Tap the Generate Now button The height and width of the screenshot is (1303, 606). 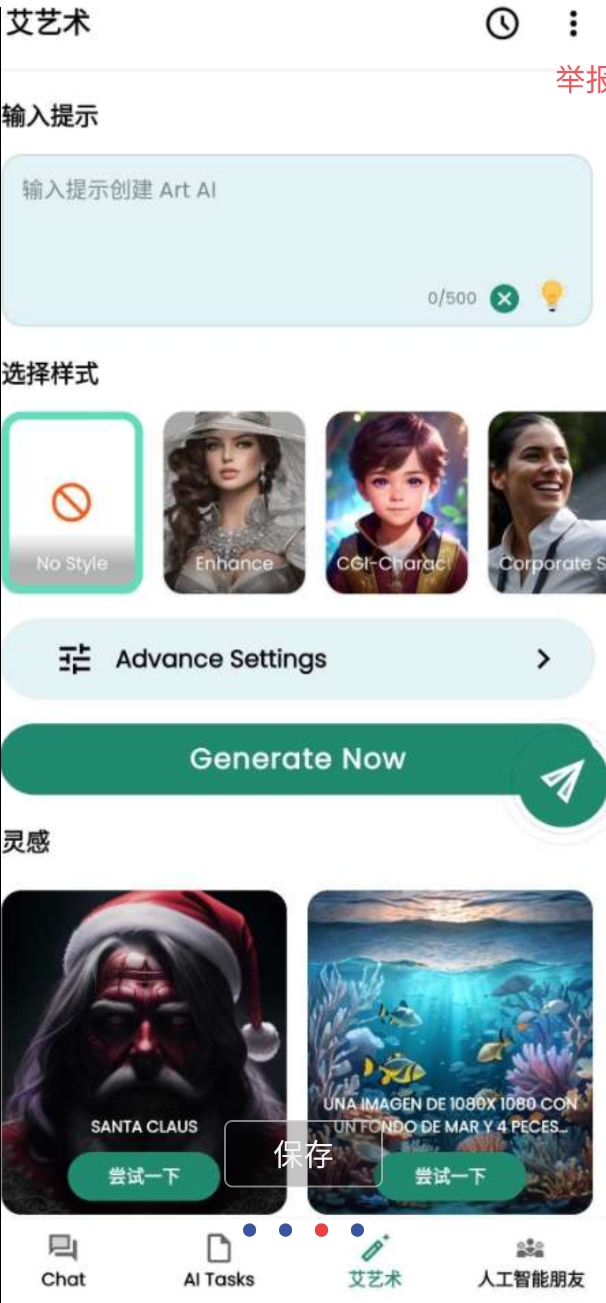(297, 759)
